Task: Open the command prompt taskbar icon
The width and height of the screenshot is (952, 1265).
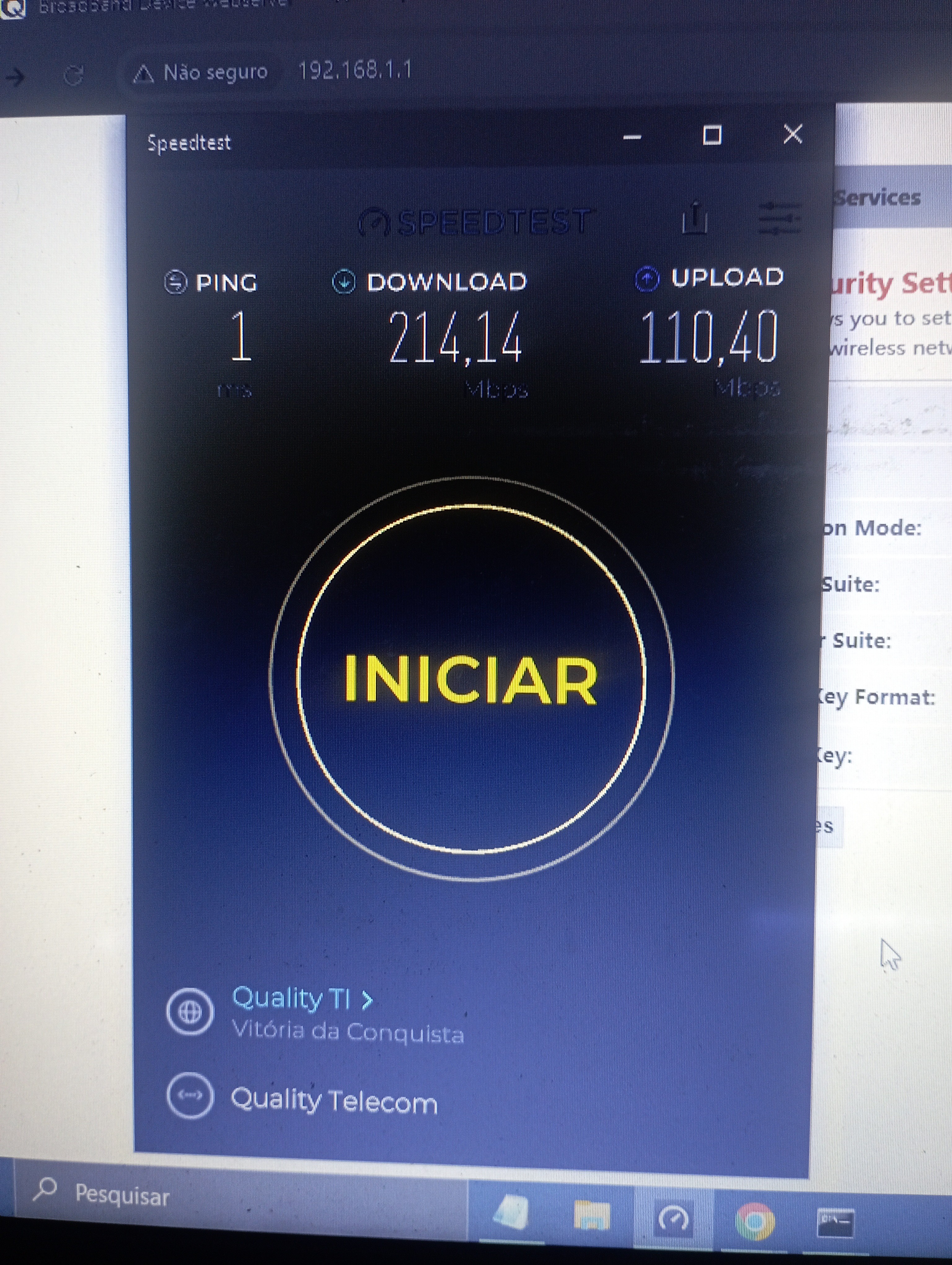Action: (835, 1222)
